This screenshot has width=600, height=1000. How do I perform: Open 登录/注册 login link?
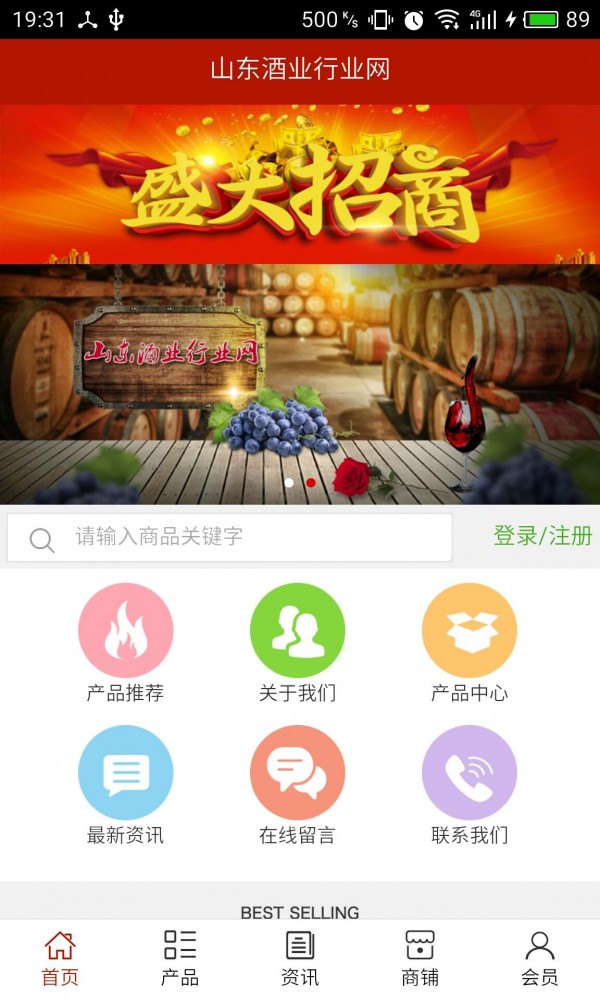click(542, 536)
